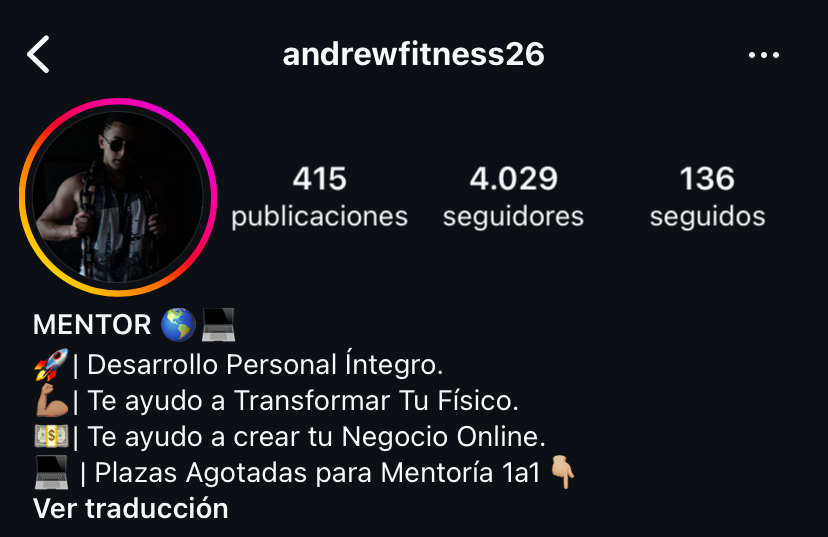The height and width of the screenshot is (537, 828).
Task: View andrewfitness26's story via profile picture
Action: (x=118, y=197)
